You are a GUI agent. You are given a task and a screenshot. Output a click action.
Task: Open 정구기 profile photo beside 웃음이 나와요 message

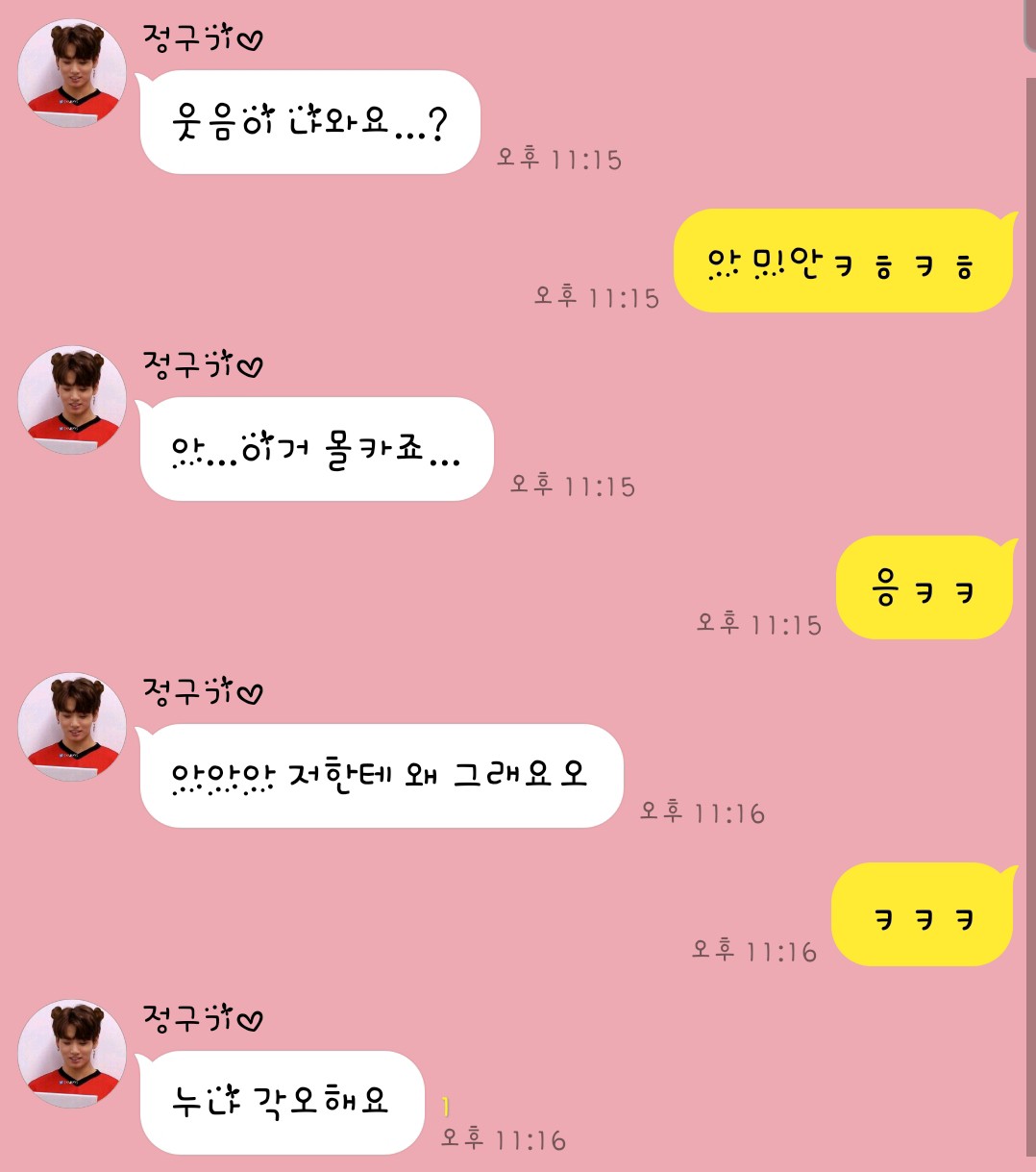point(72,73)
